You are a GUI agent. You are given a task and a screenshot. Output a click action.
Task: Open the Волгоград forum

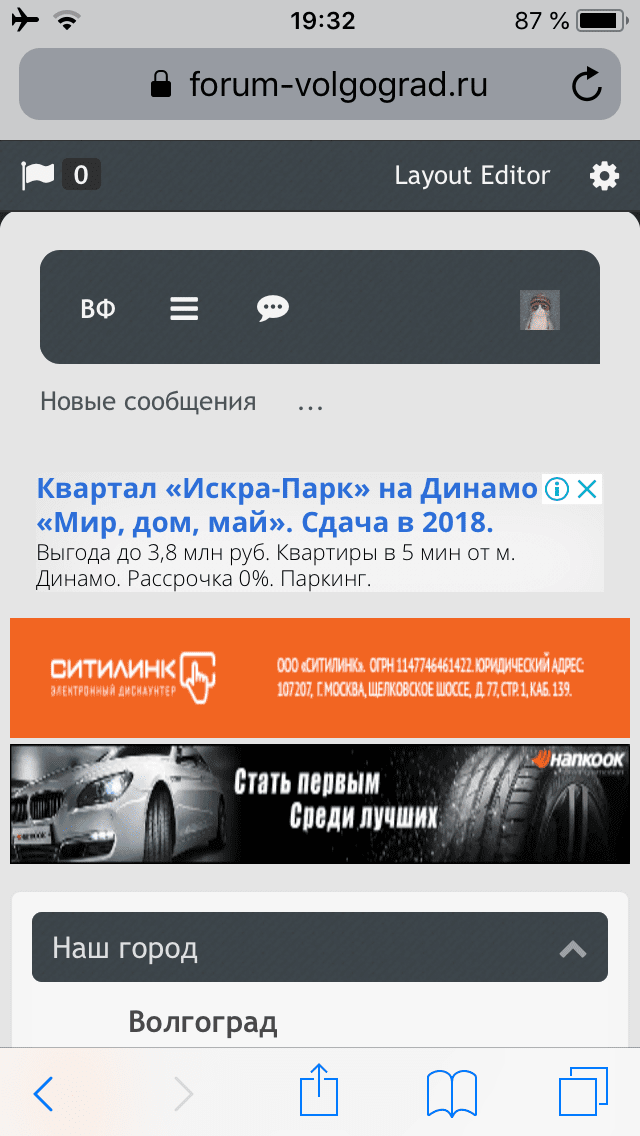pyautogui.click(x=203, y=1022)
